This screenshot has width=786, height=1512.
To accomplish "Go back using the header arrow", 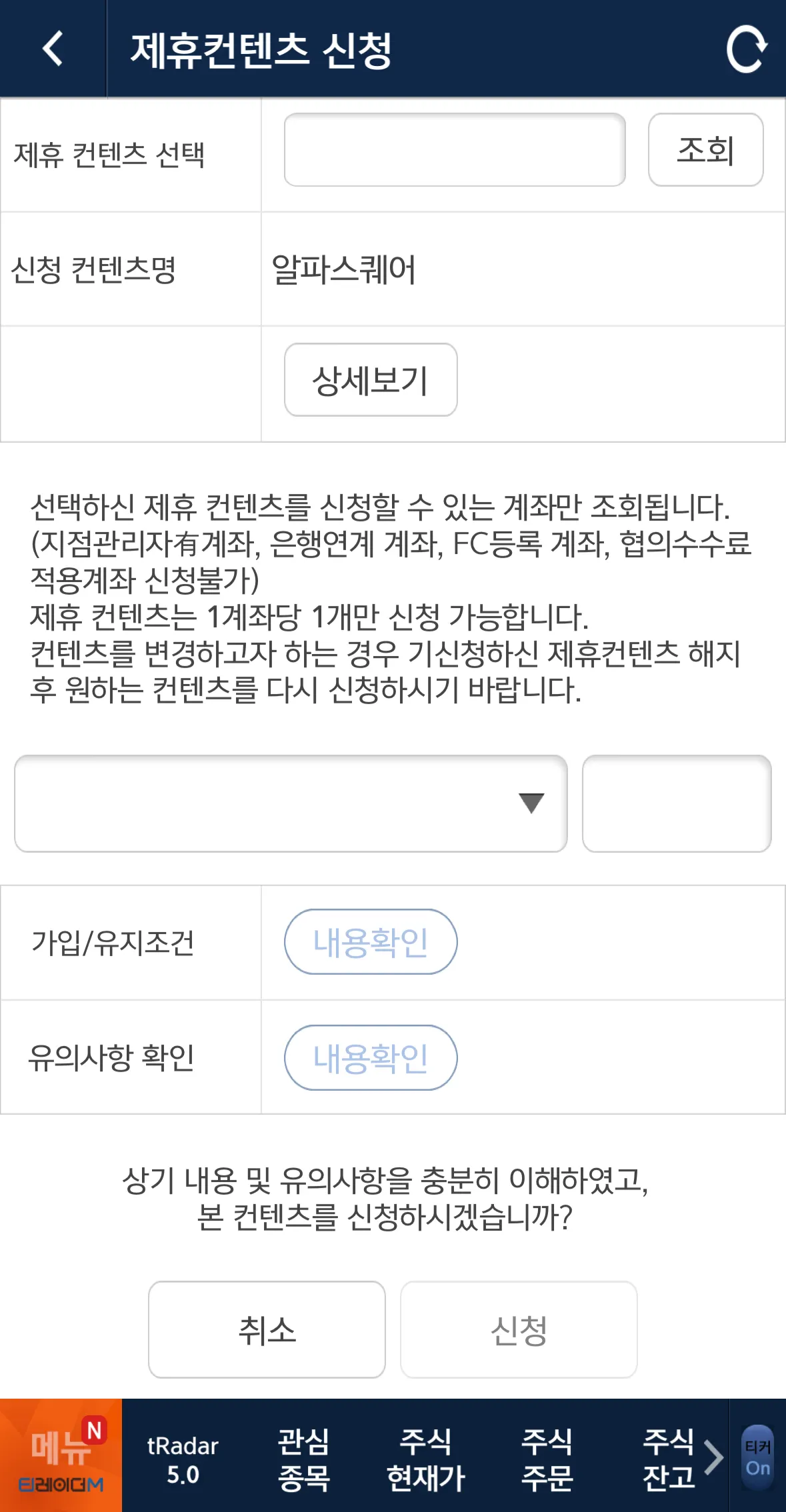I will point(53,49).
